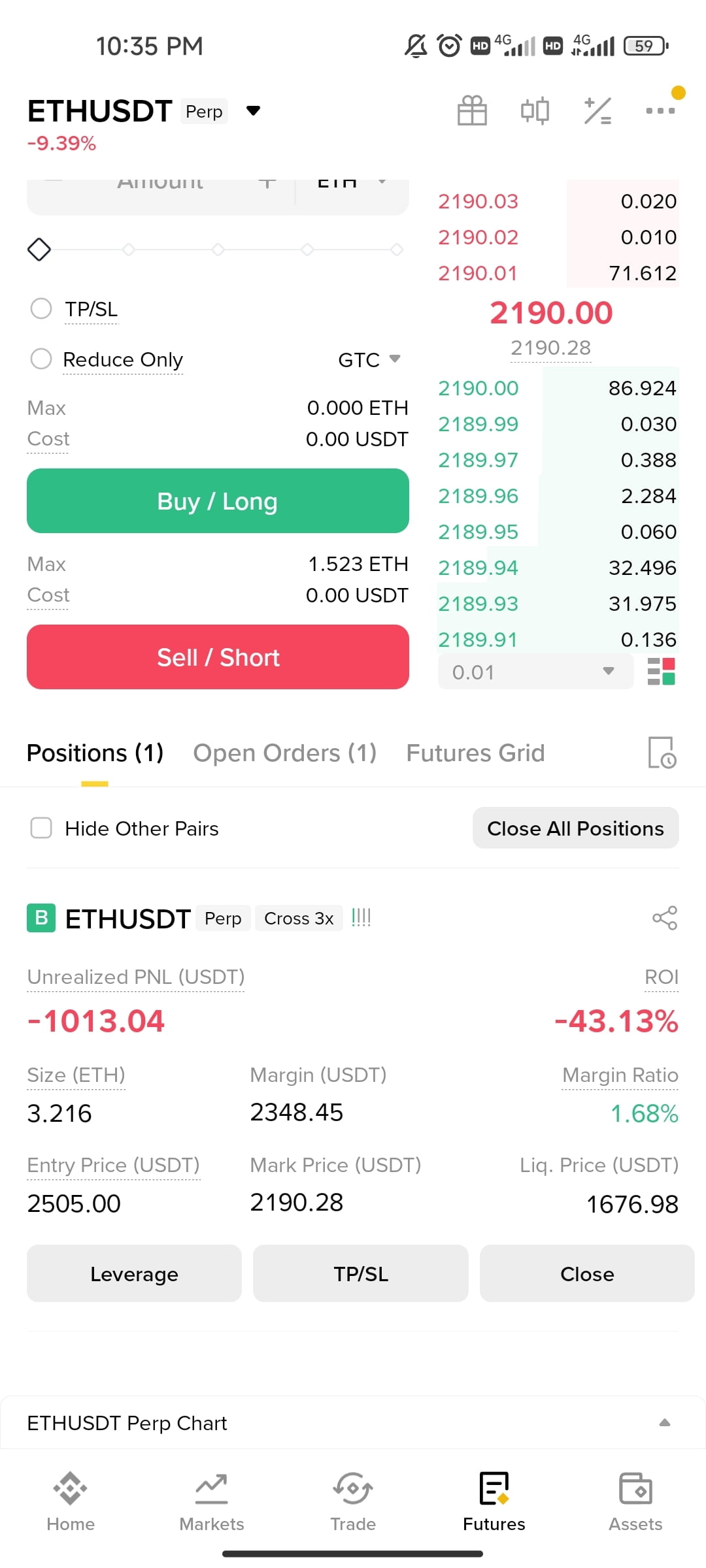Adjust Leverage for the ETHUSDT position
The height and width of the screenshot is (1568, 706).
(x=134, y=1274)
